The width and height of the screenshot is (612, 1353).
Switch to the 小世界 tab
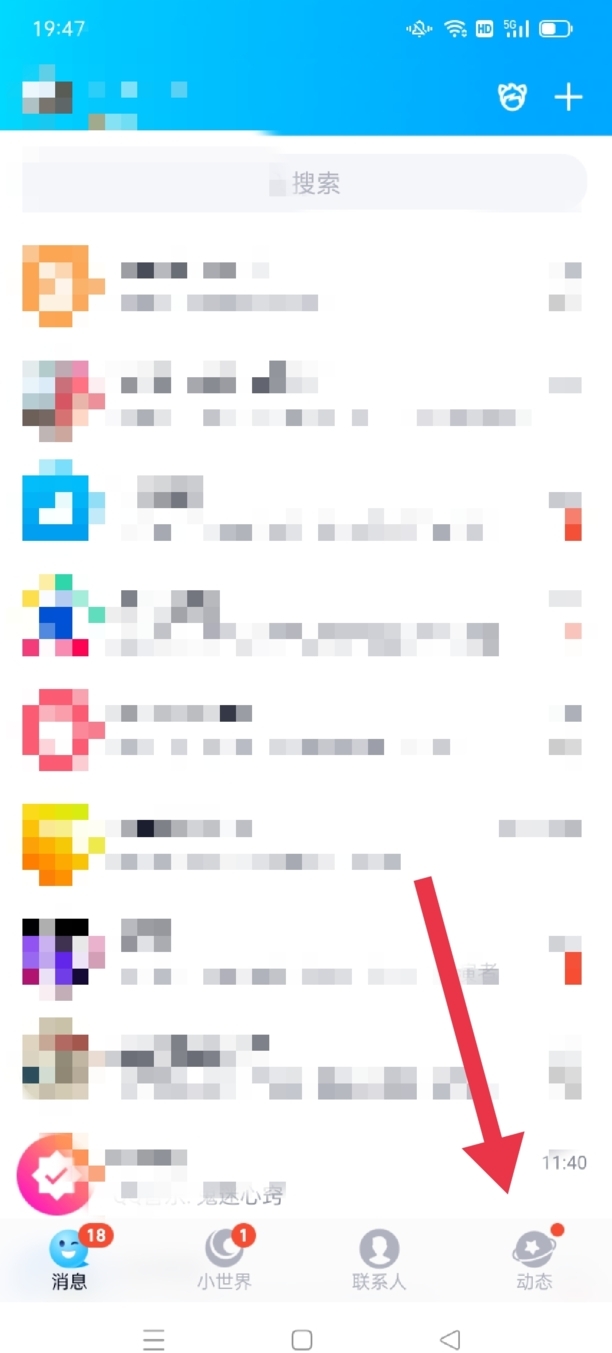[224, 1260]
